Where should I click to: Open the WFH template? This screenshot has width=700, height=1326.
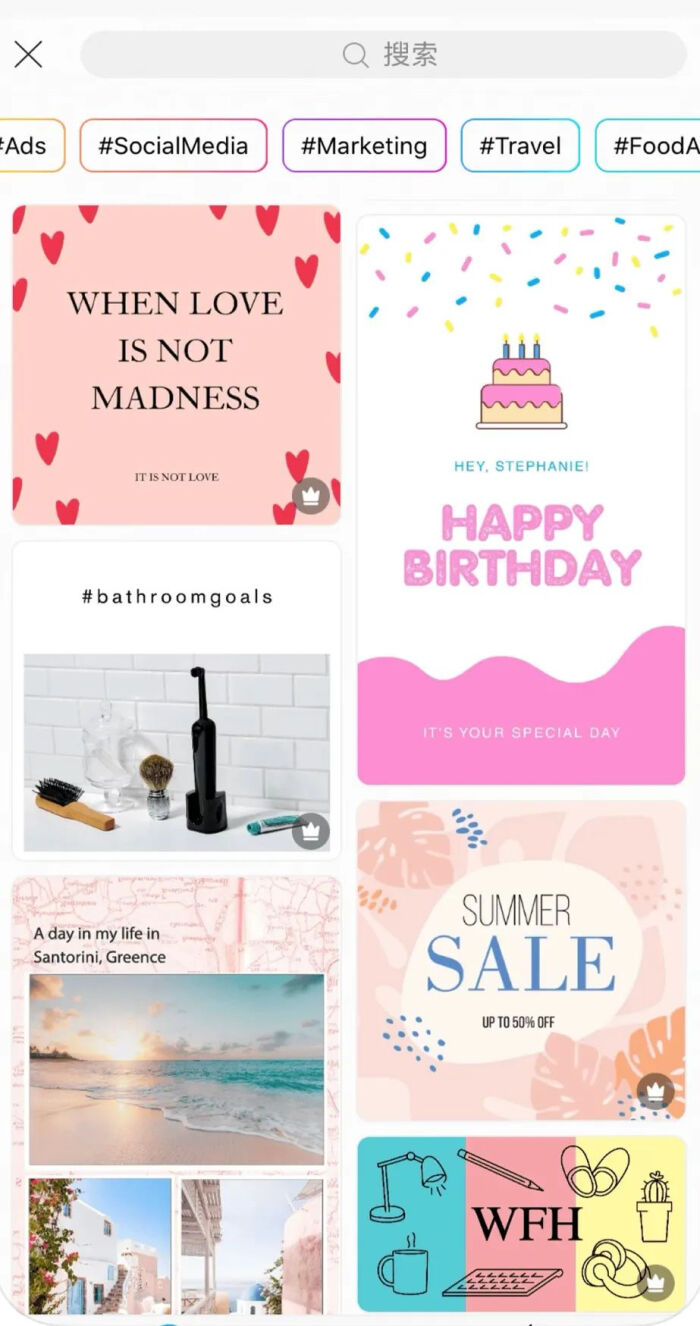click(x=521, y=1223)
